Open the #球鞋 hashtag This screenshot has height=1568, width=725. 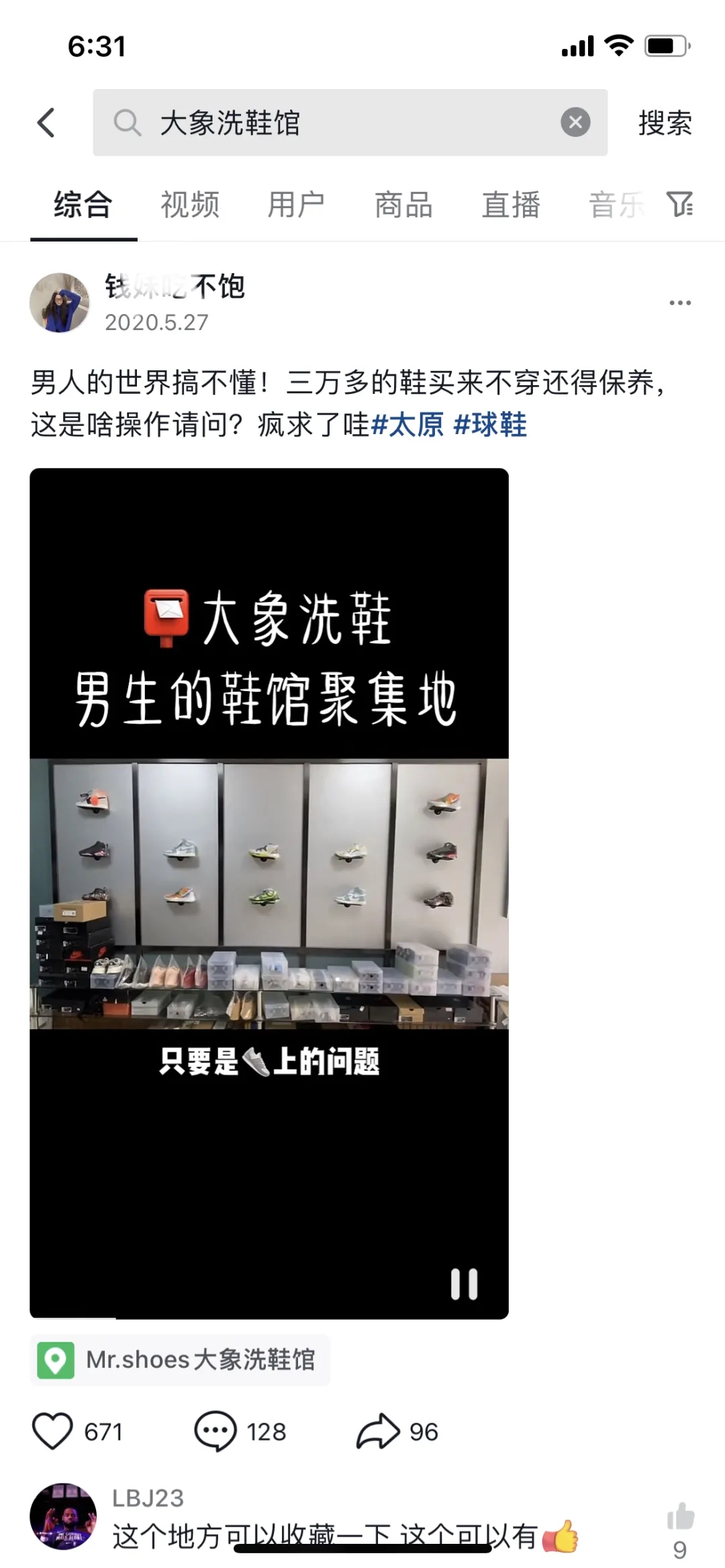coord(490,425)
